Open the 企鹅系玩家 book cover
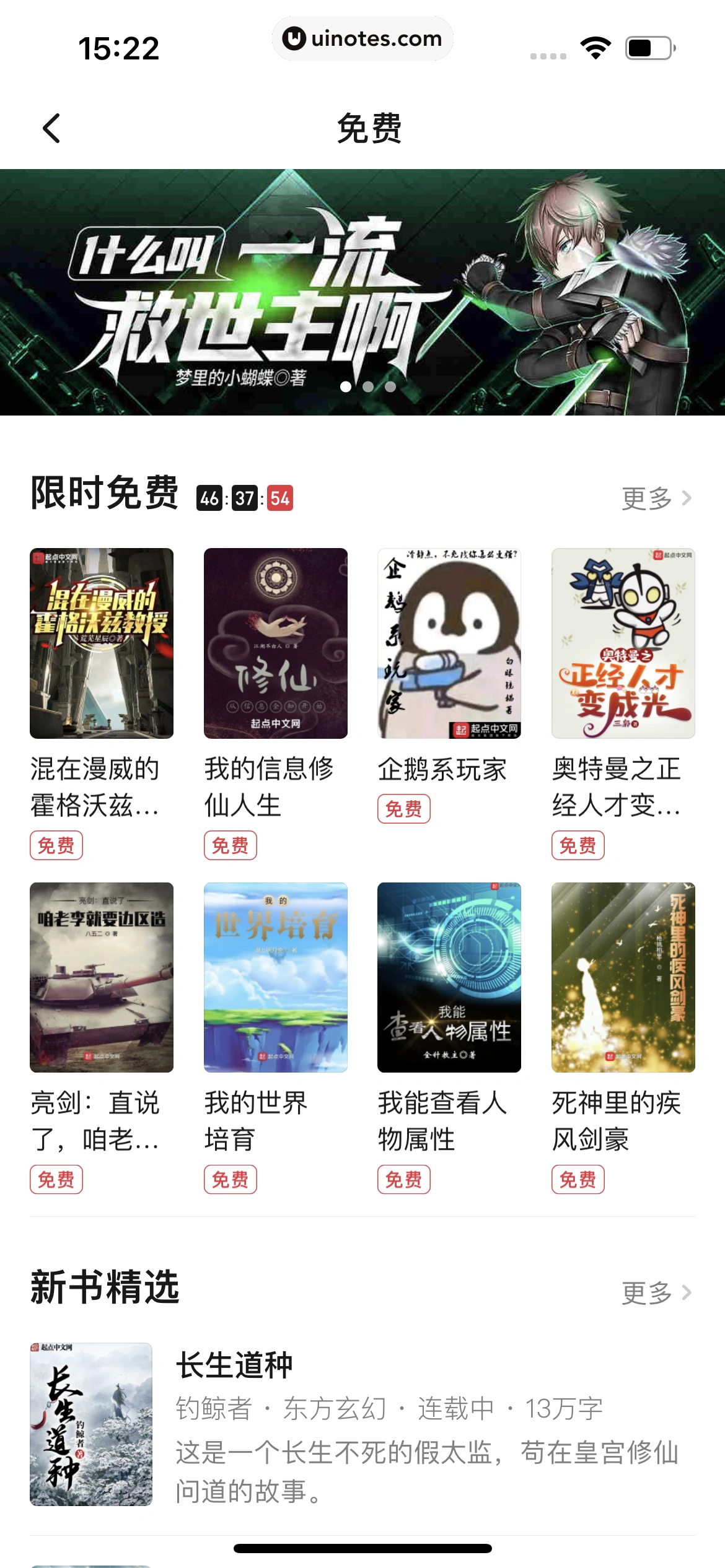Viewport: 725px width, 1568px height. 449,643
